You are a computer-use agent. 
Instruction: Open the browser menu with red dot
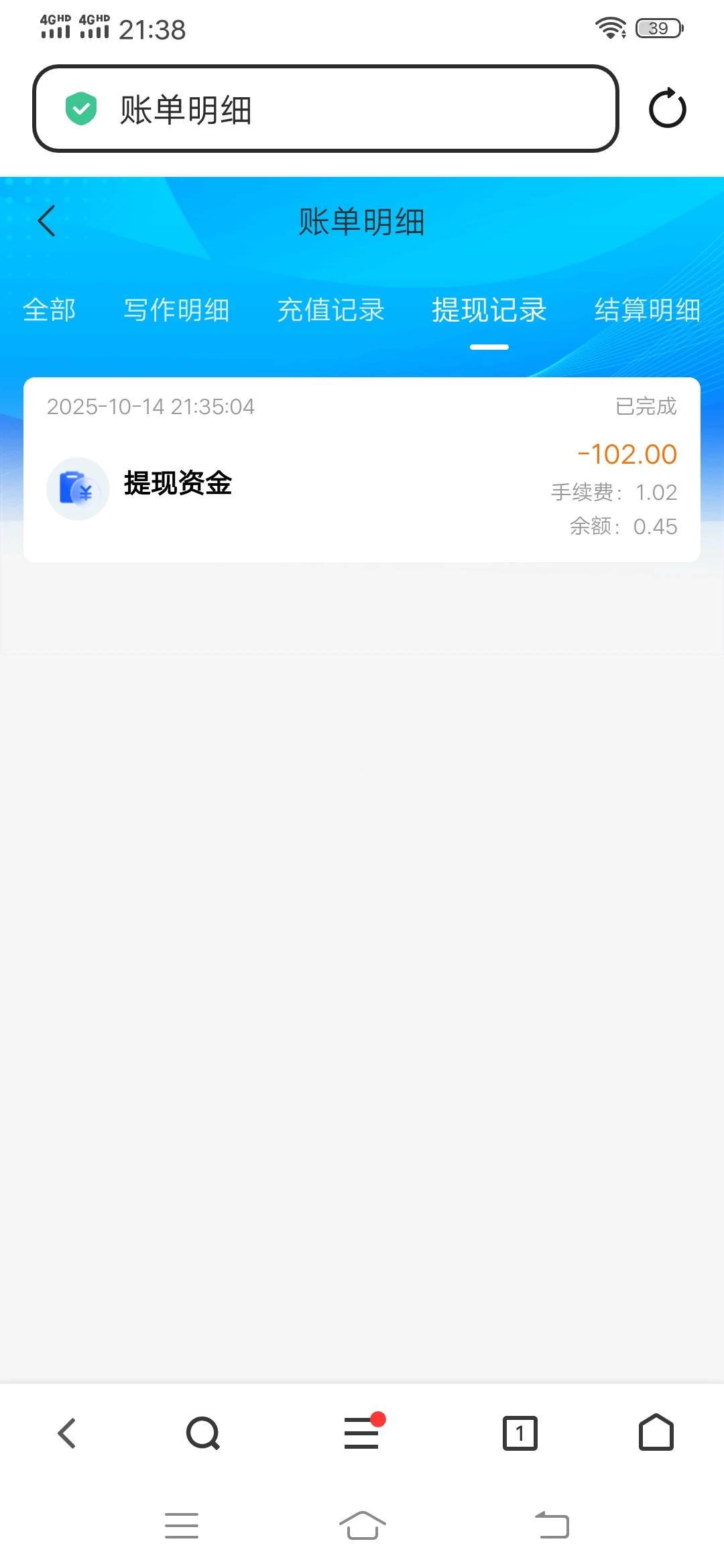362,1433
